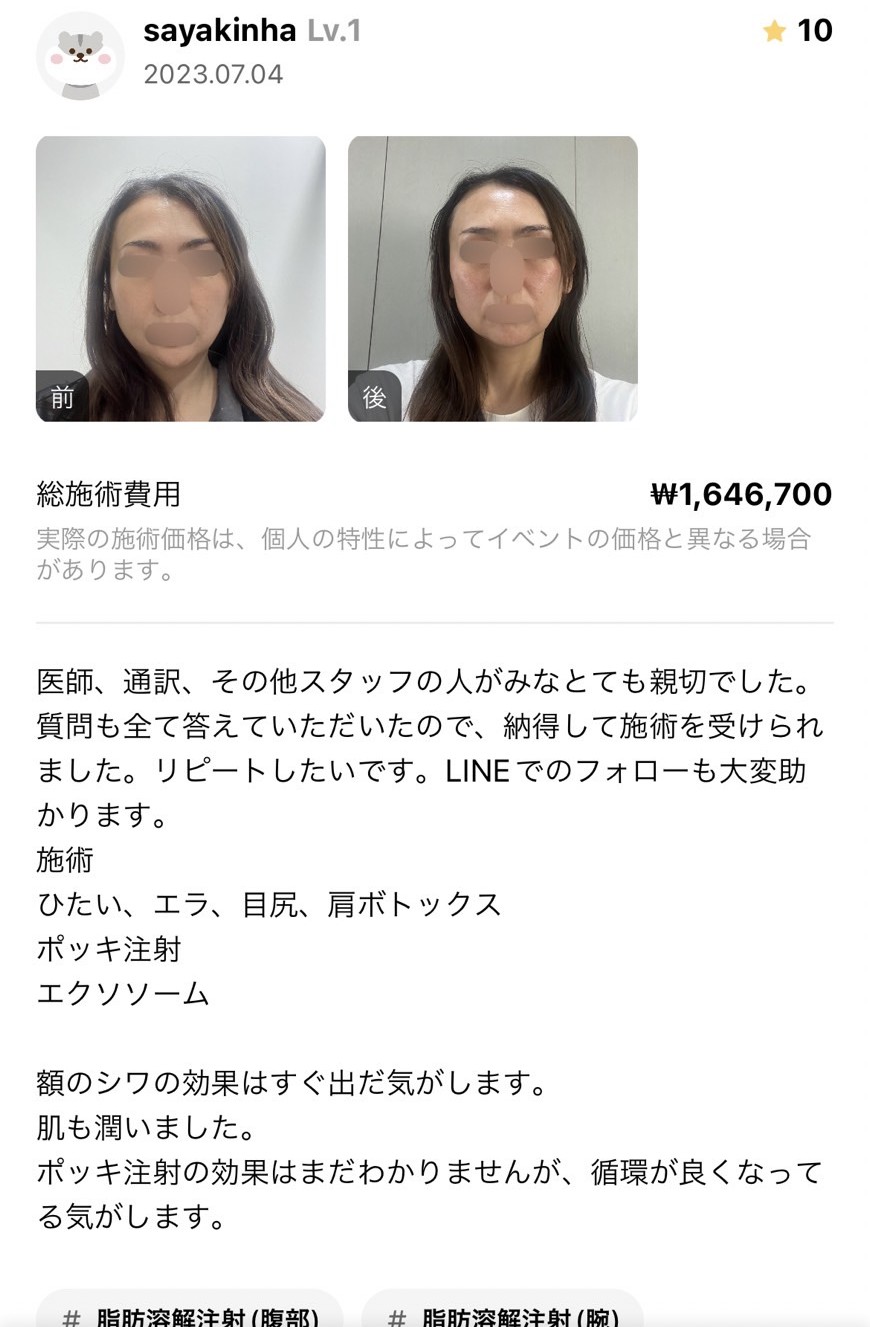Image resolution: width=870 pixels, height=1327 pixels.
Task: Select the 脂肪溶解注射(腕) hashtag chip
Action: 502,1314
